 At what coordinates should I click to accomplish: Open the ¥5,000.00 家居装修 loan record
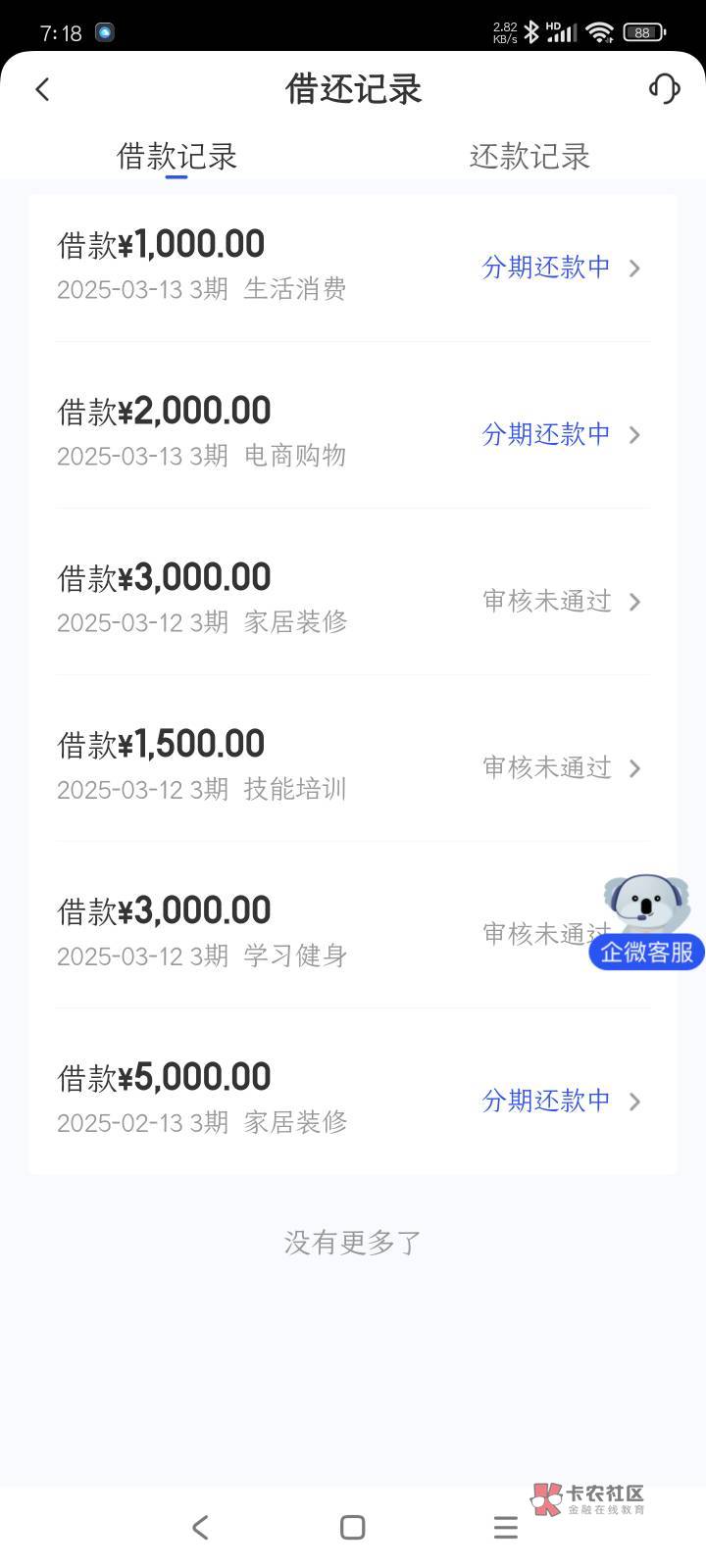pos(352,1100)
